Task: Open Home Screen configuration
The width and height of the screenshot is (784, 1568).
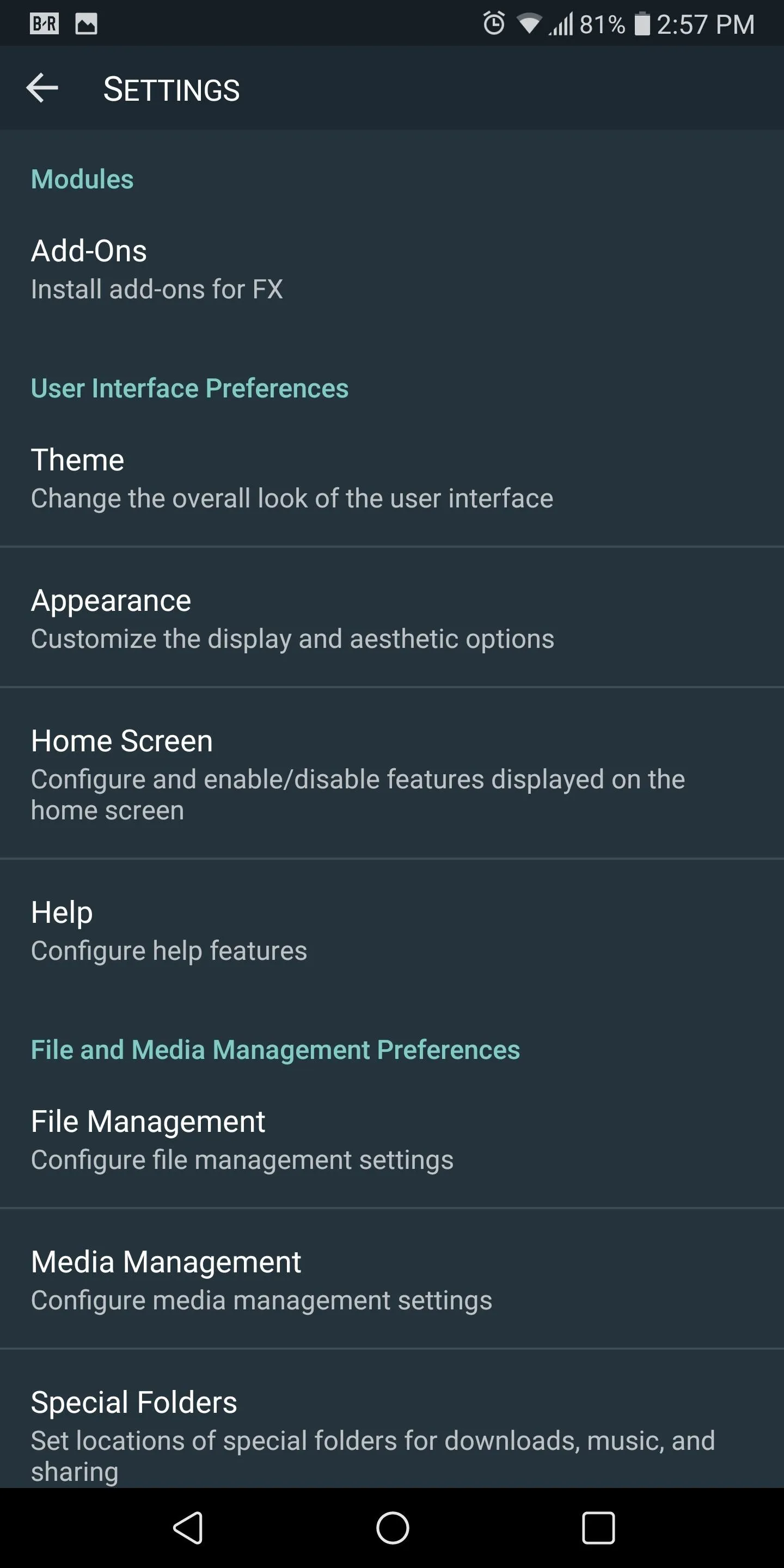Action: point(392,774)
